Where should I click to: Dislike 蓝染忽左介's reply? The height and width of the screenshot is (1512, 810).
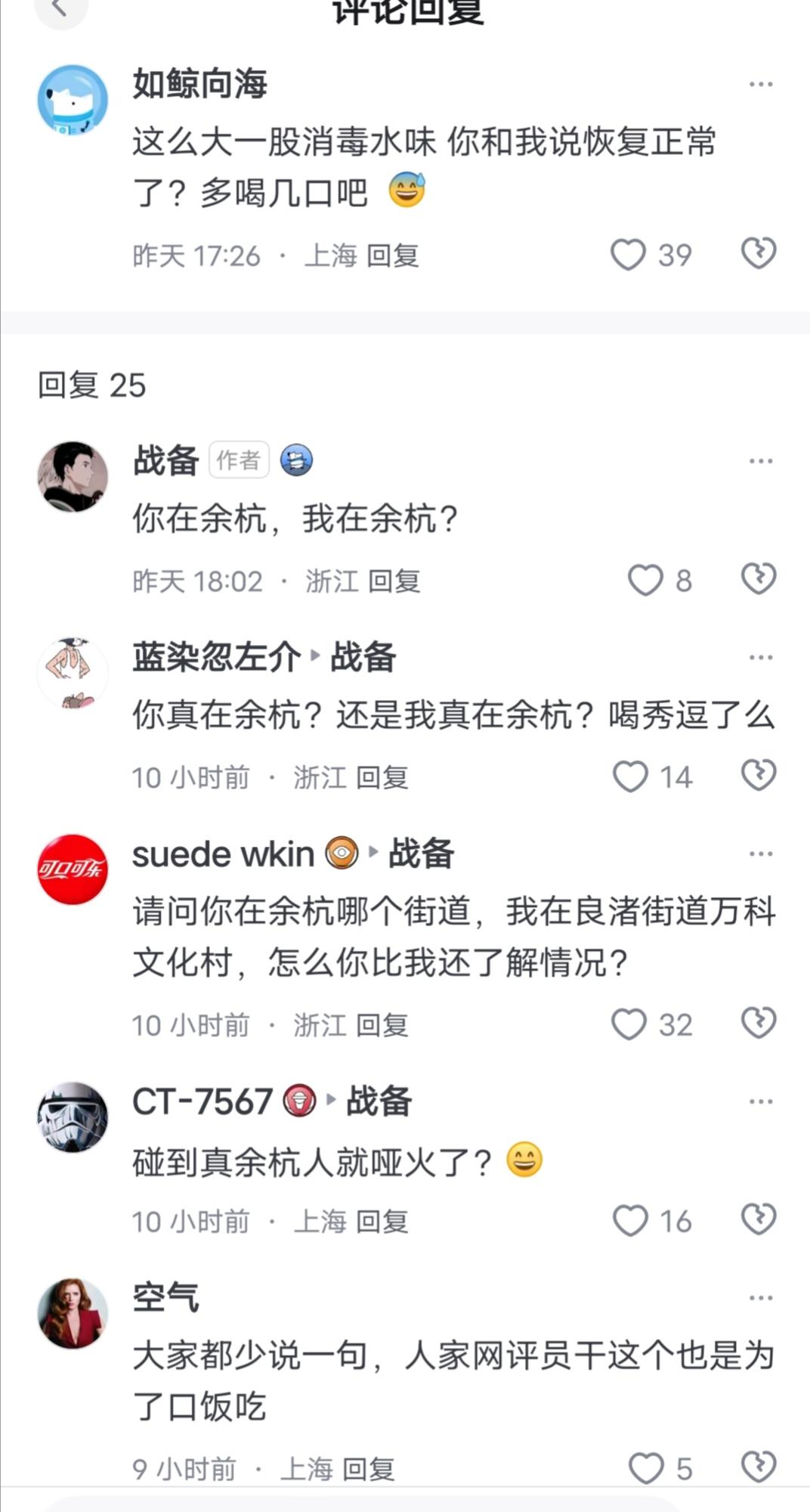pyautogui.click(x=759, y=775)
